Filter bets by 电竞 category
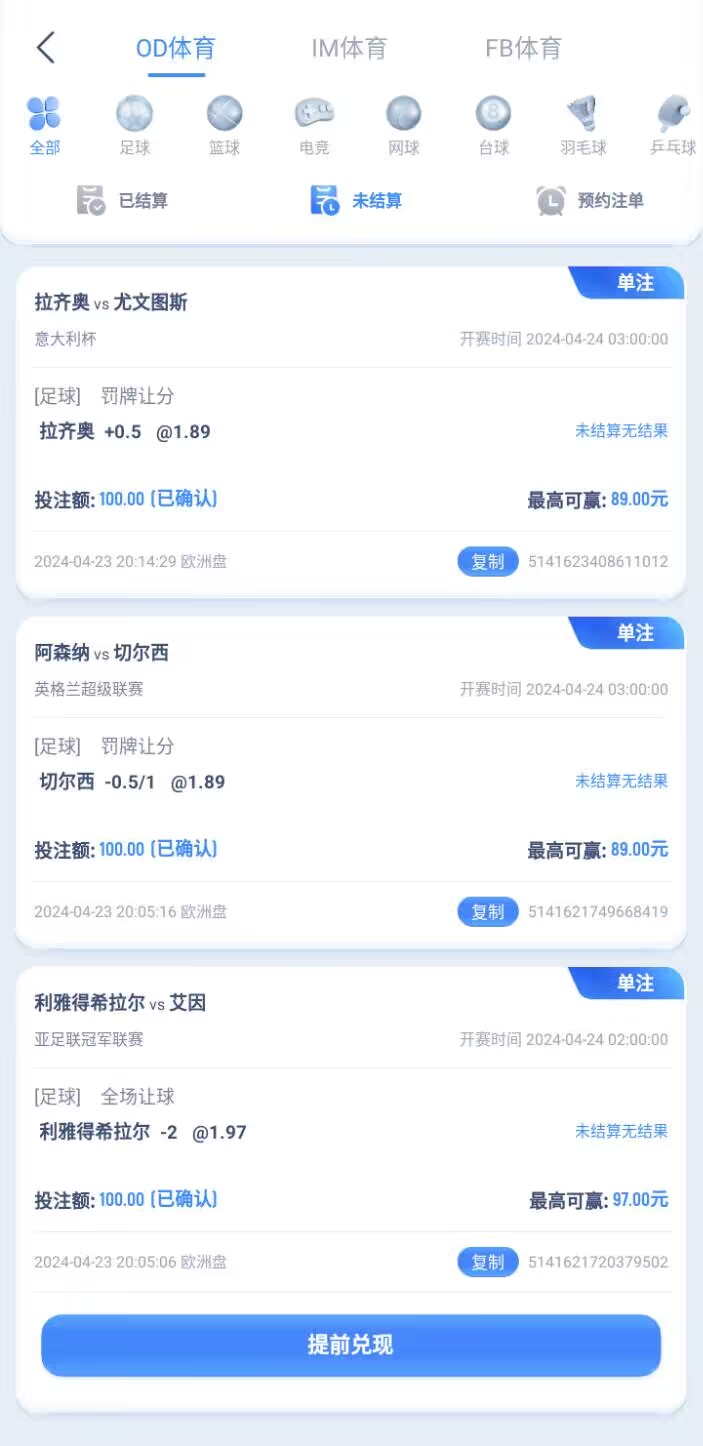Viewport: 703px width, 1446px height. (314, 125)
